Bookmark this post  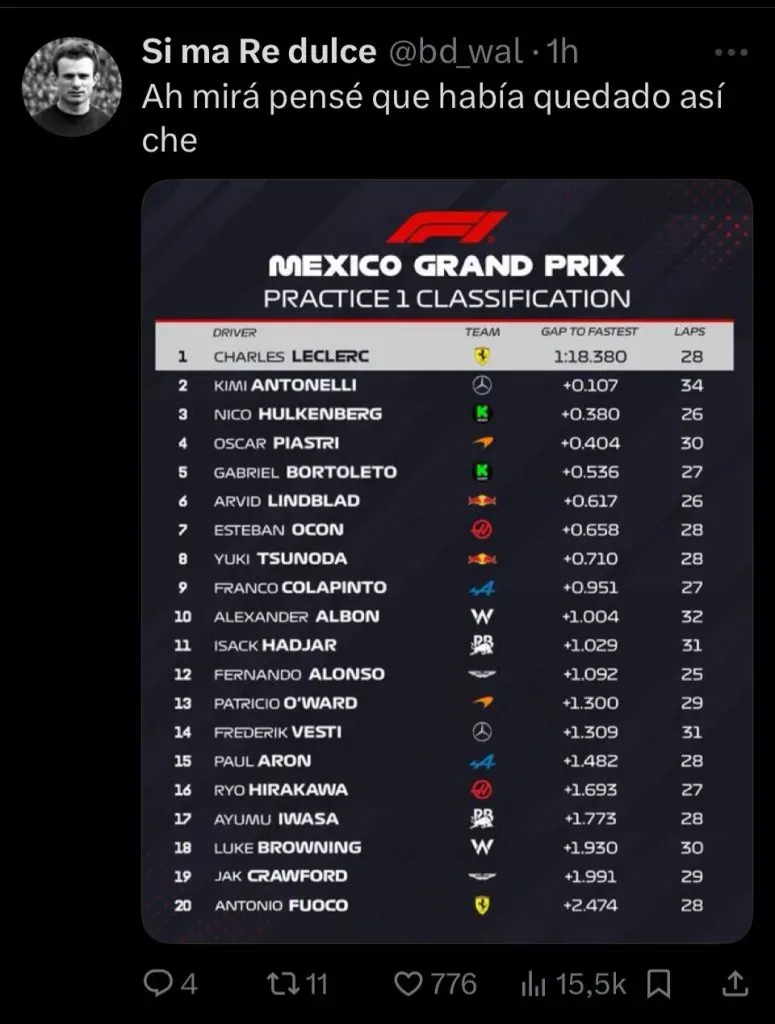tap(660, 985)
